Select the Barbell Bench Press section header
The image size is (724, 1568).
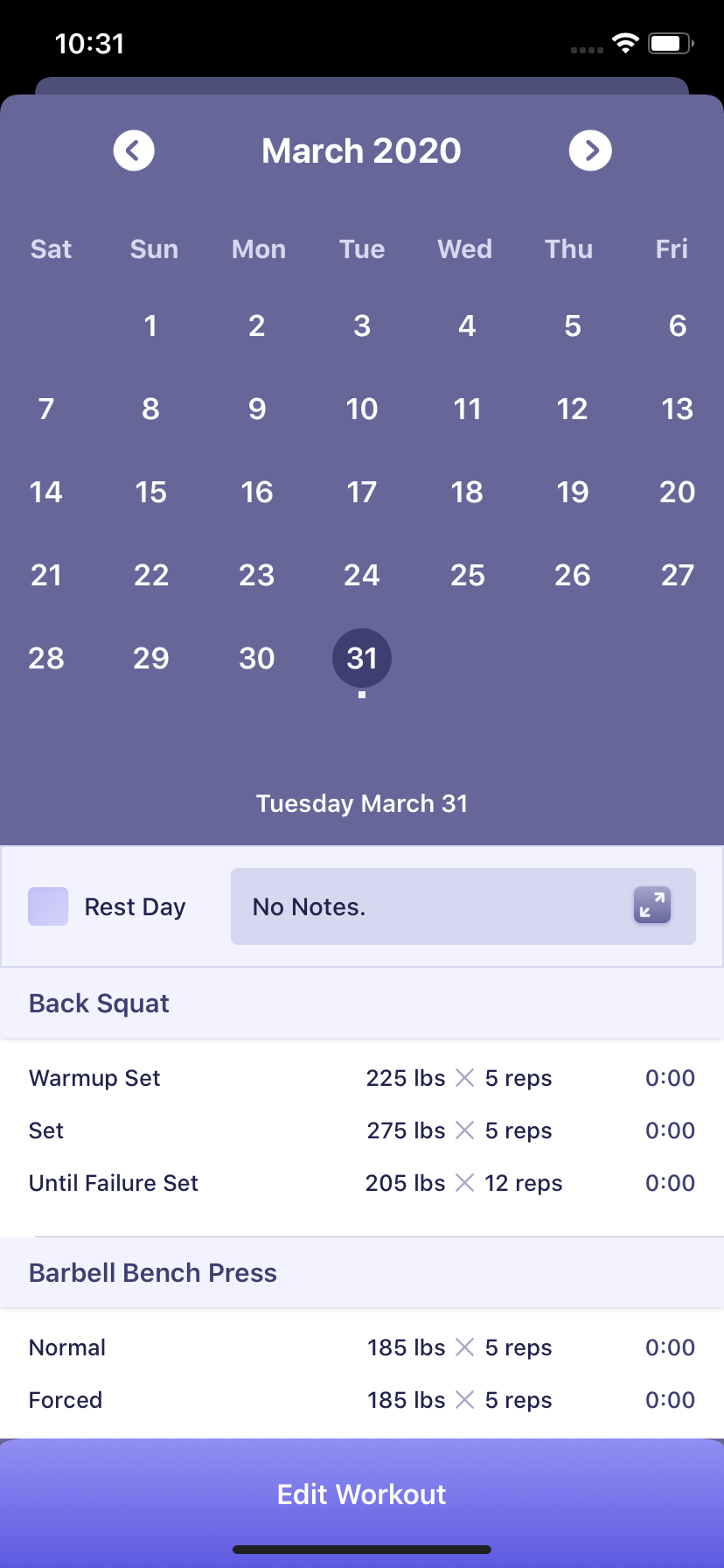pos(153,1272)
